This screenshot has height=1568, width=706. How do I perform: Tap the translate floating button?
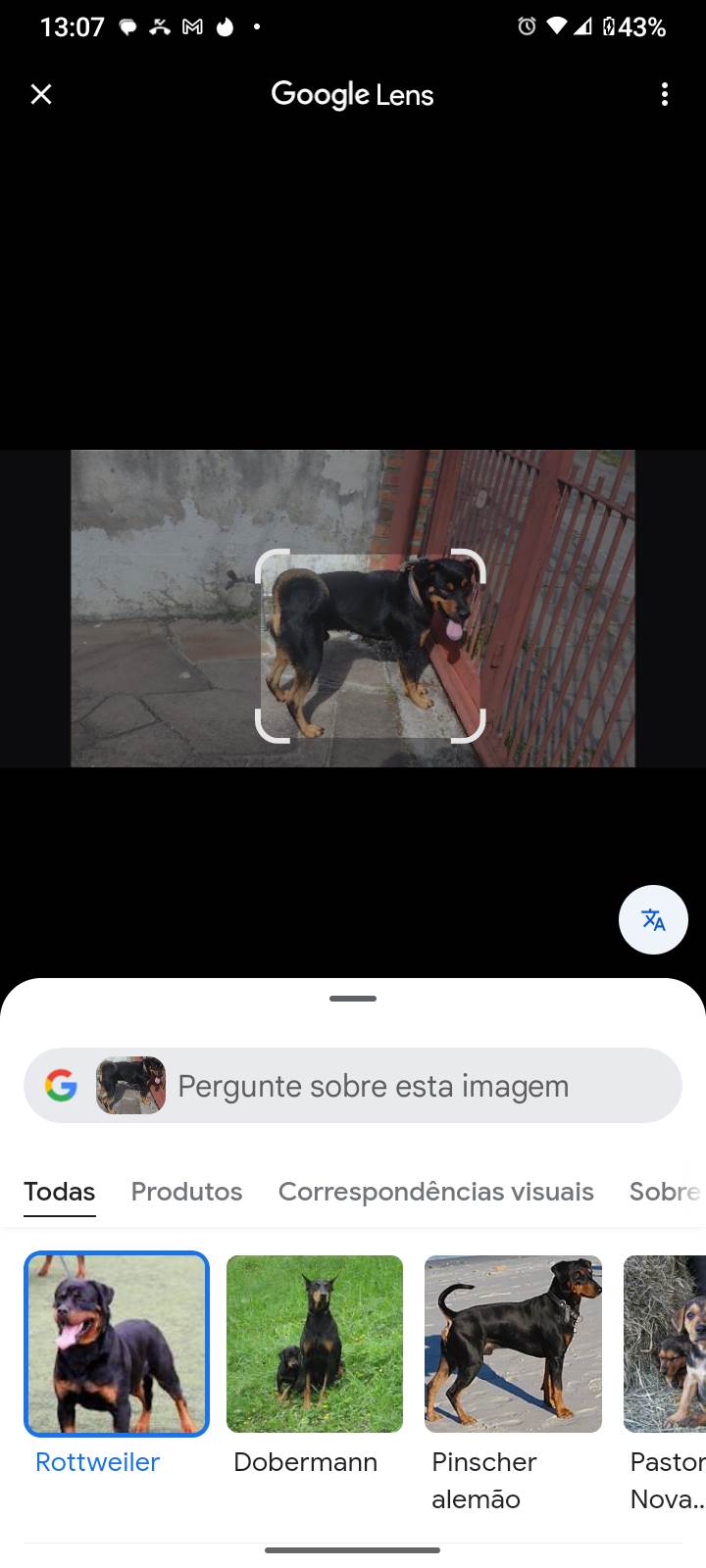click(653, 919)
